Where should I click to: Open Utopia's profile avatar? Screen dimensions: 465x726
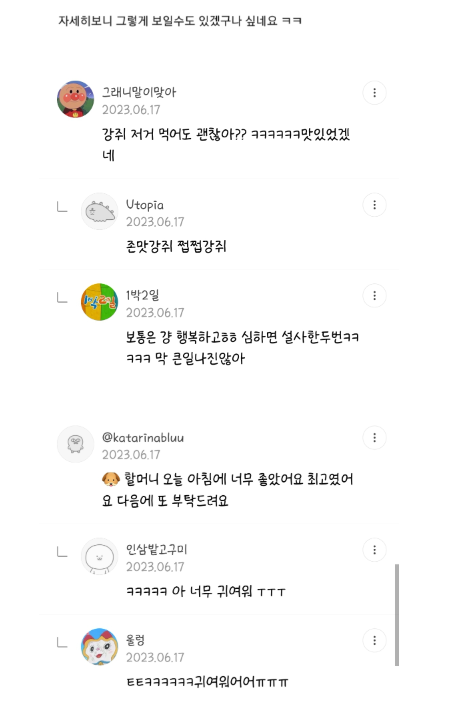click(x=100, y=211)
